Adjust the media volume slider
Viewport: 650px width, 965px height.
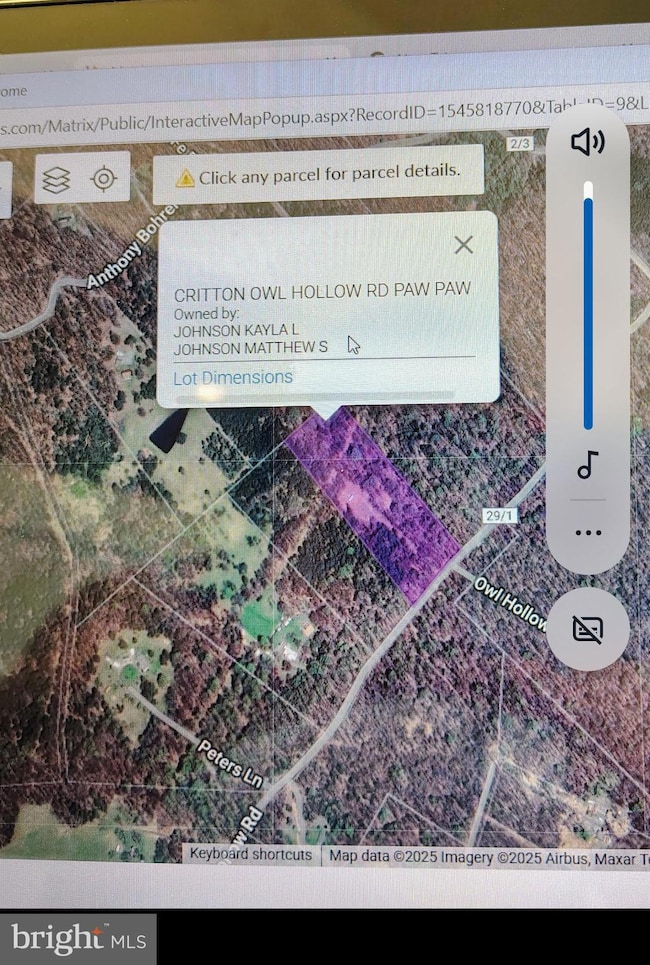pos(588,310)
